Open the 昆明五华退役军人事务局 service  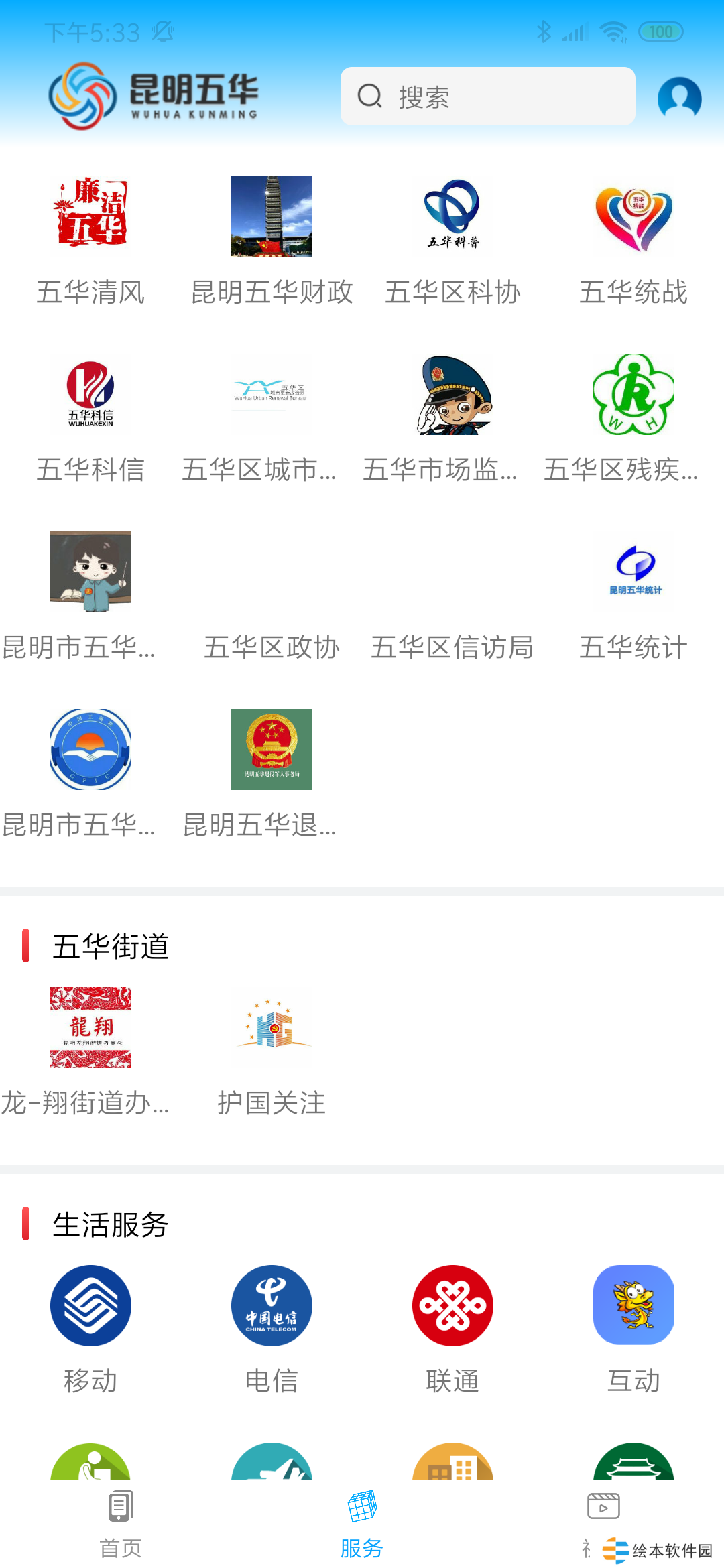(x=271, y=749)
